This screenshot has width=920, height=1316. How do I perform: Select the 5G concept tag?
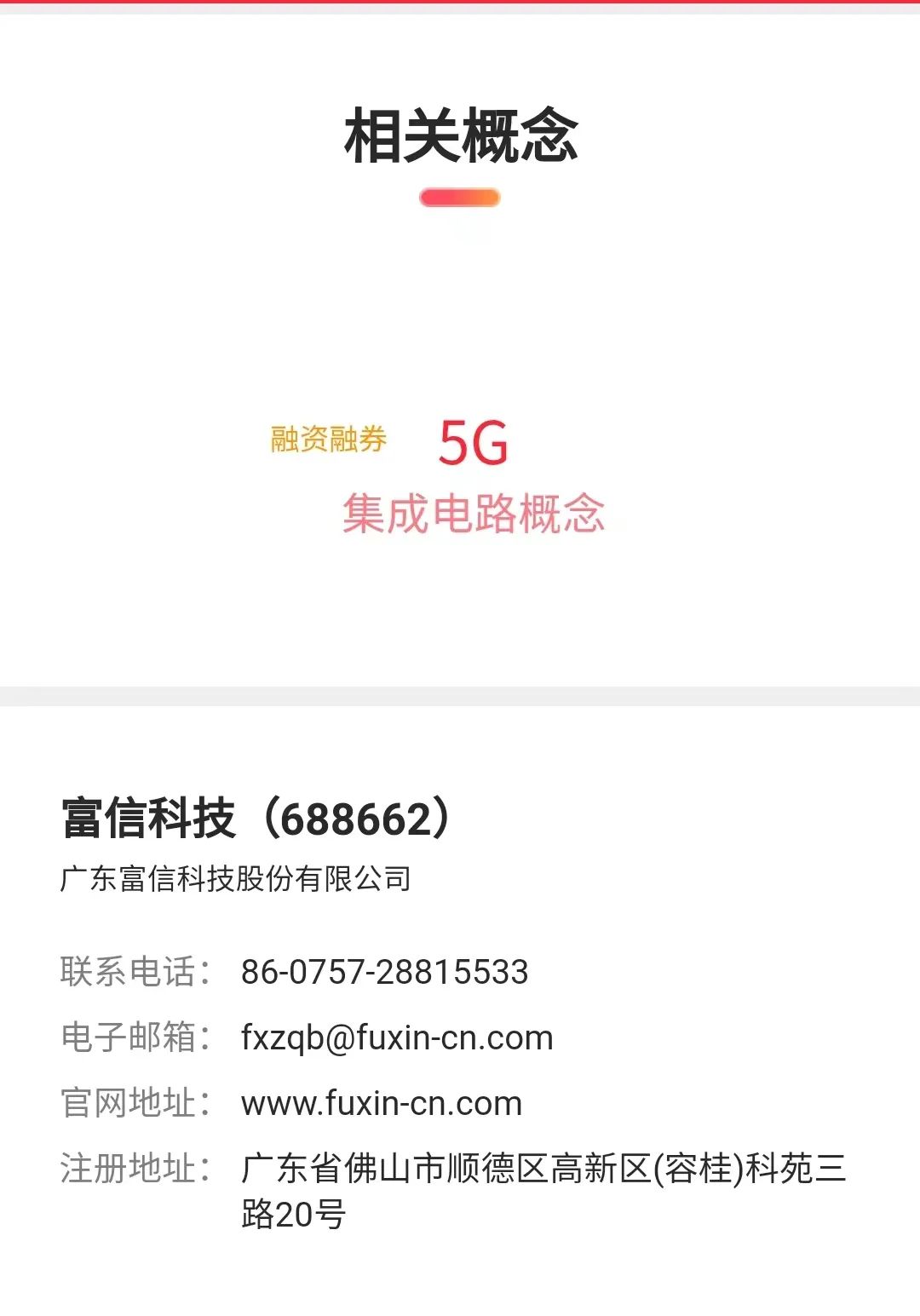click(x=473, y=443)
